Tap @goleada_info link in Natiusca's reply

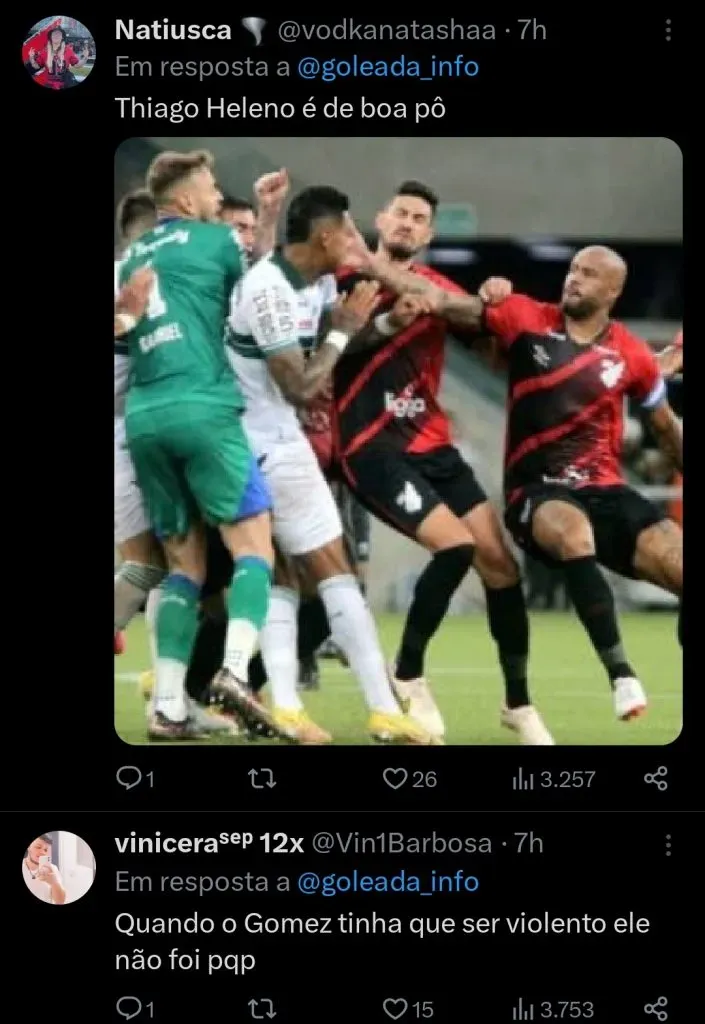click(387, 68)
